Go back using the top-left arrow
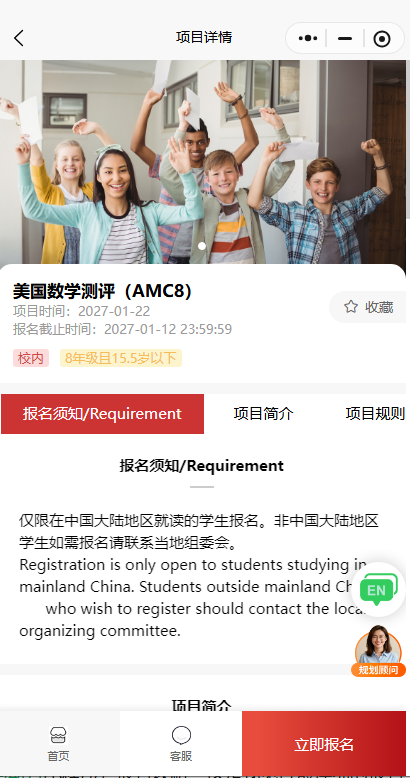 click(x=19, y=38)
